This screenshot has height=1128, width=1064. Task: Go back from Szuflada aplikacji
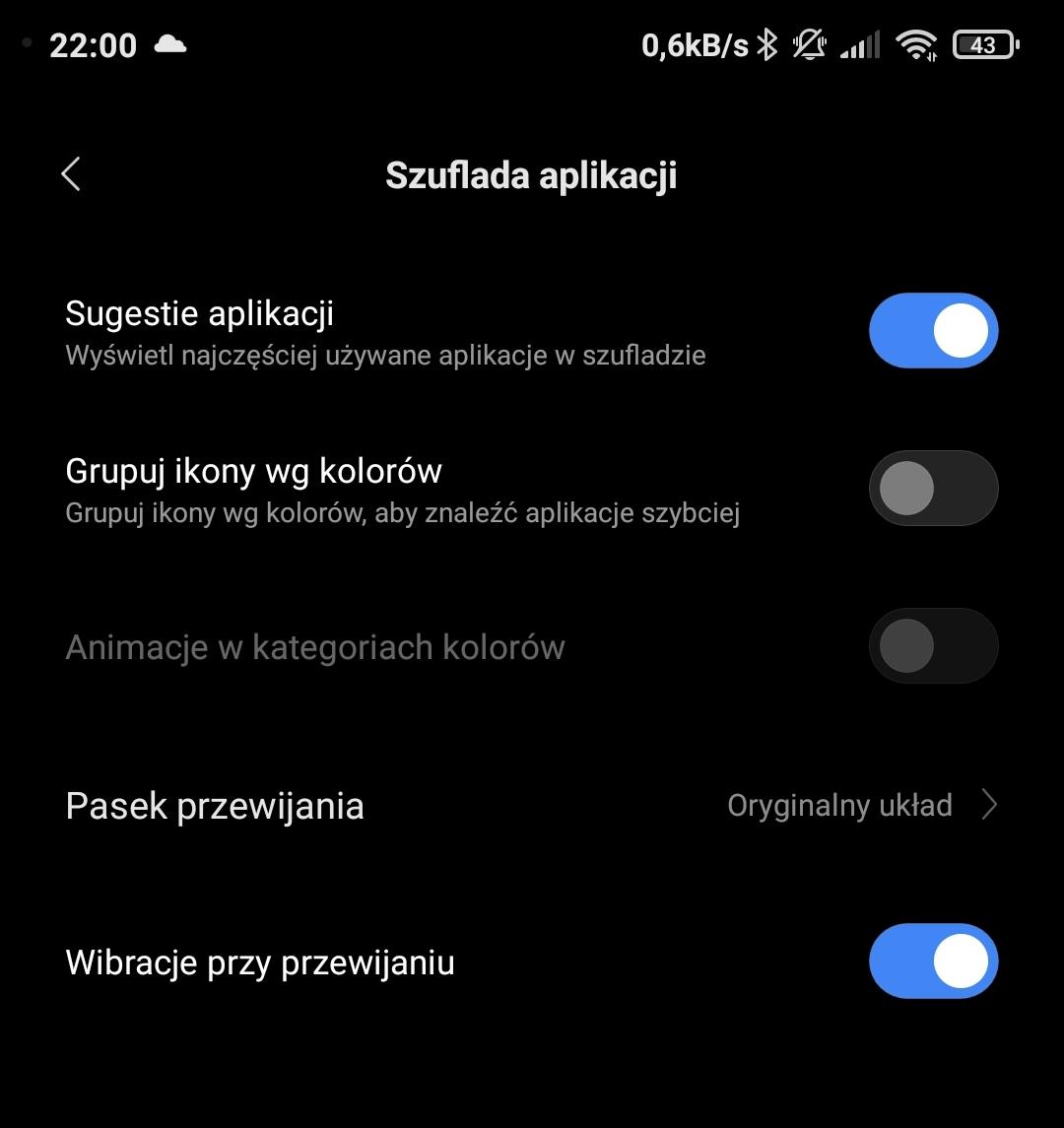(71, 175)
